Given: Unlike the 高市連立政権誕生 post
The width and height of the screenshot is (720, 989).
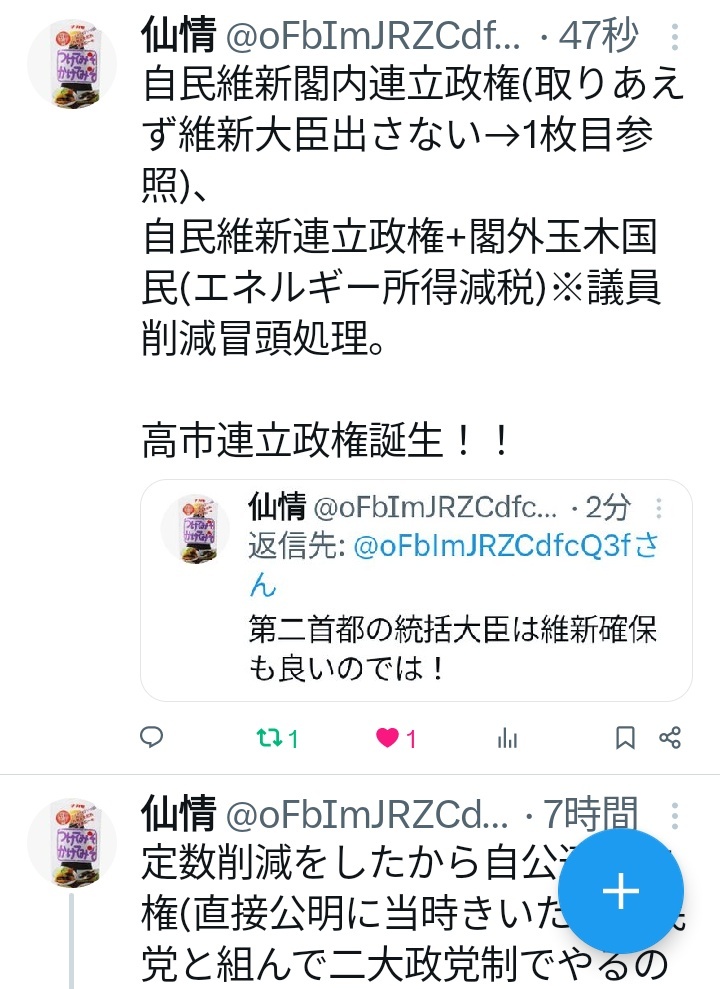Looking at the screenshot, I should pos(395,737).
